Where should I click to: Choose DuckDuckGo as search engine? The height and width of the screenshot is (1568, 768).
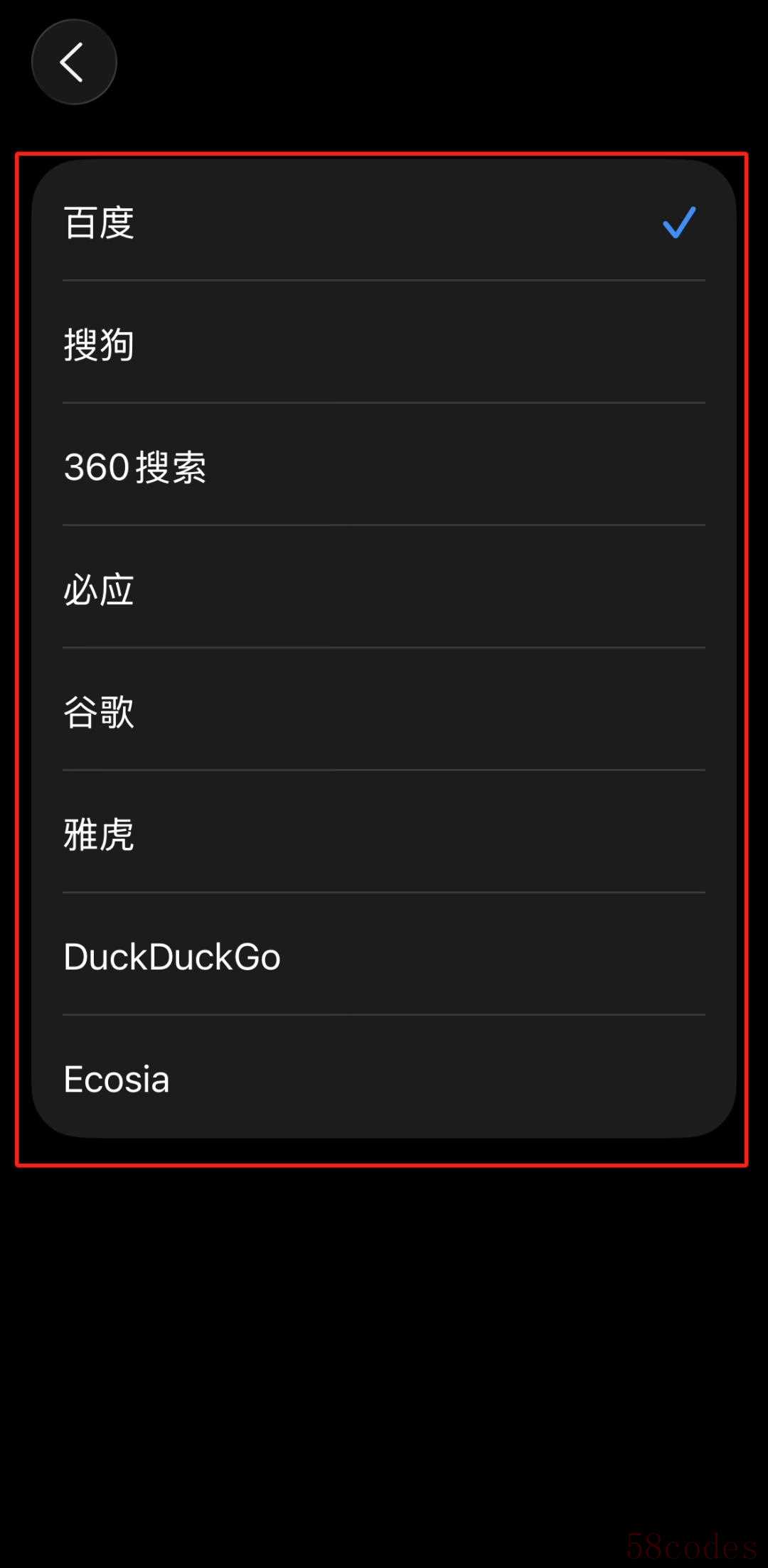point(384,956)
